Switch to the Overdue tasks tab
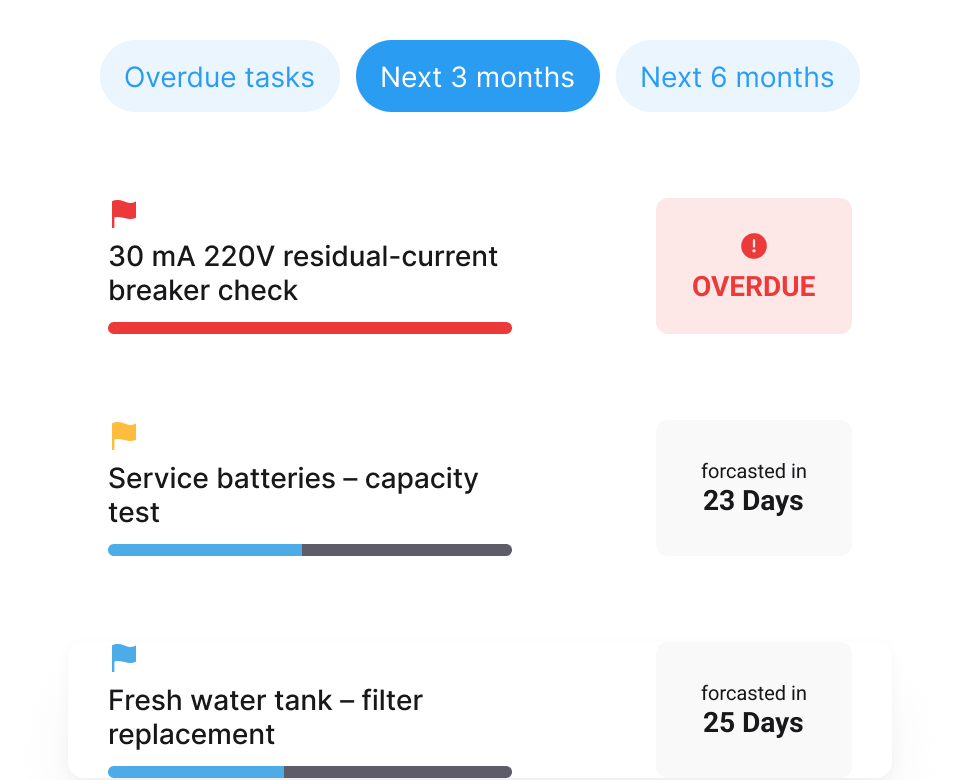The height and width of the screenshot is (780, 960). tap(219, 77)
